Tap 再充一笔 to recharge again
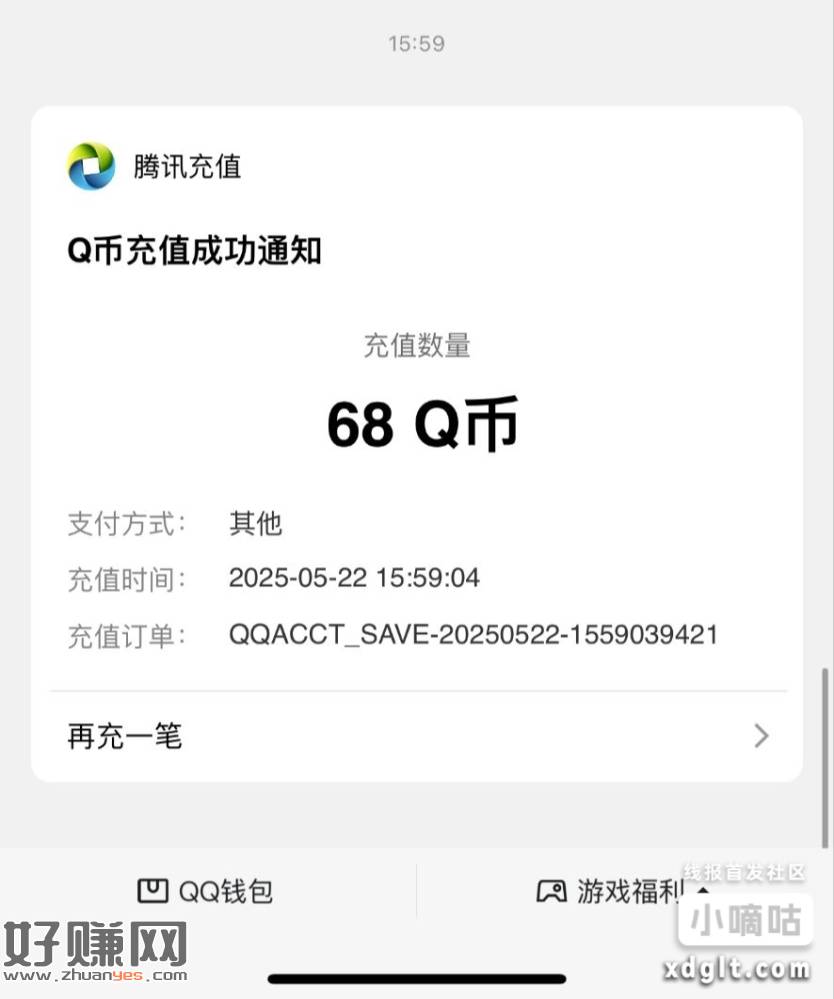 point(416,737)
